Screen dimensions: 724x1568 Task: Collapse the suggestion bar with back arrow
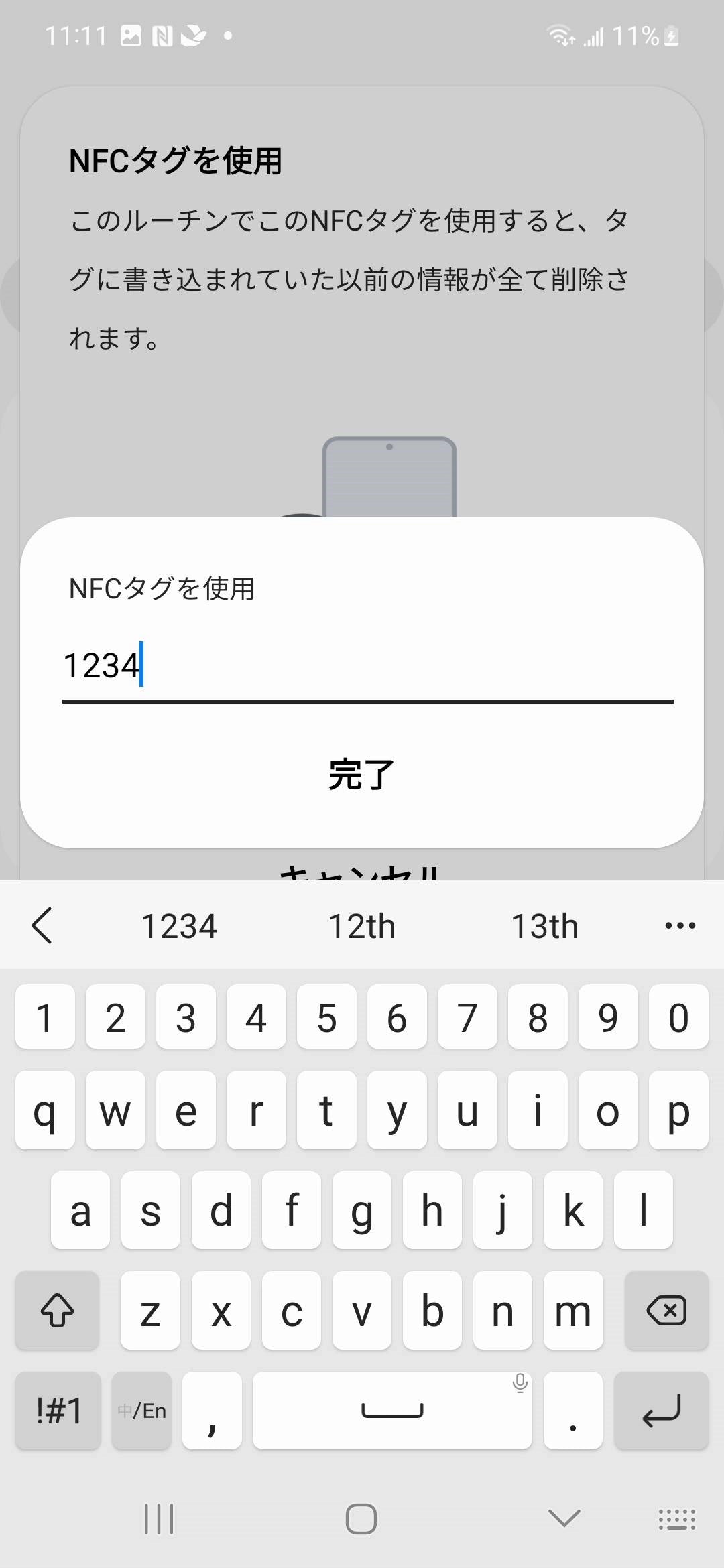click(42, 926)
